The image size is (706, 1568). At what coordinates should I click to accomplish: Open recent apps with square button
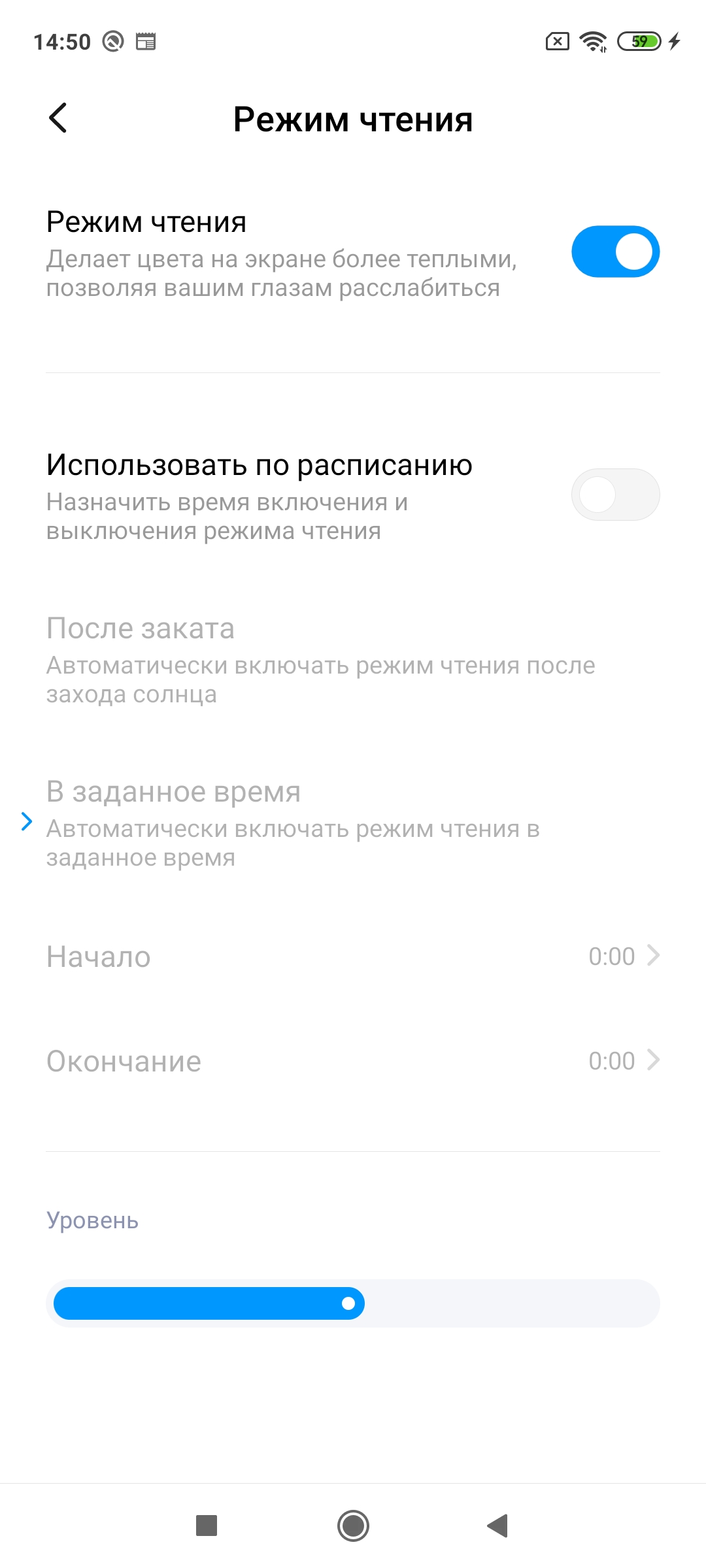click(207, 1526)
